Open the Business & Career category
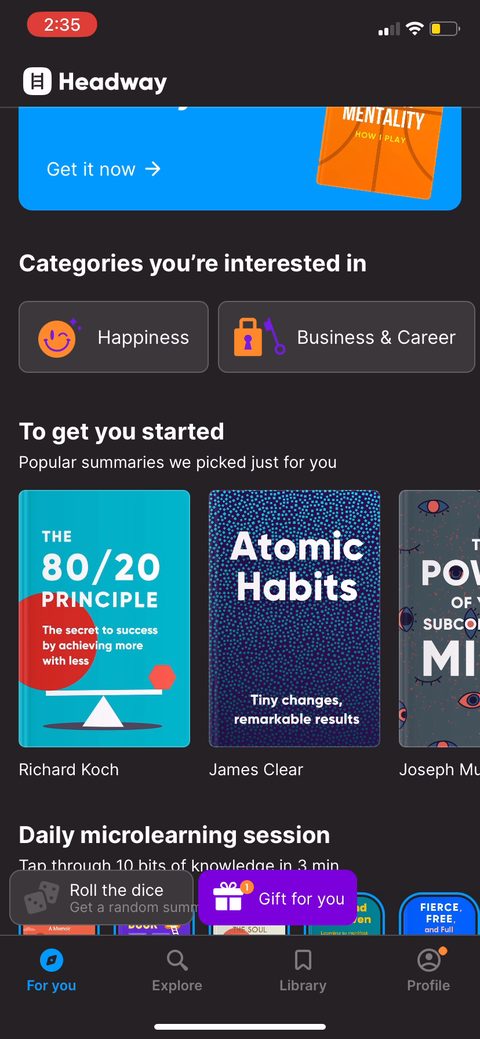480x1039 pixels. (x=347, y=337)
